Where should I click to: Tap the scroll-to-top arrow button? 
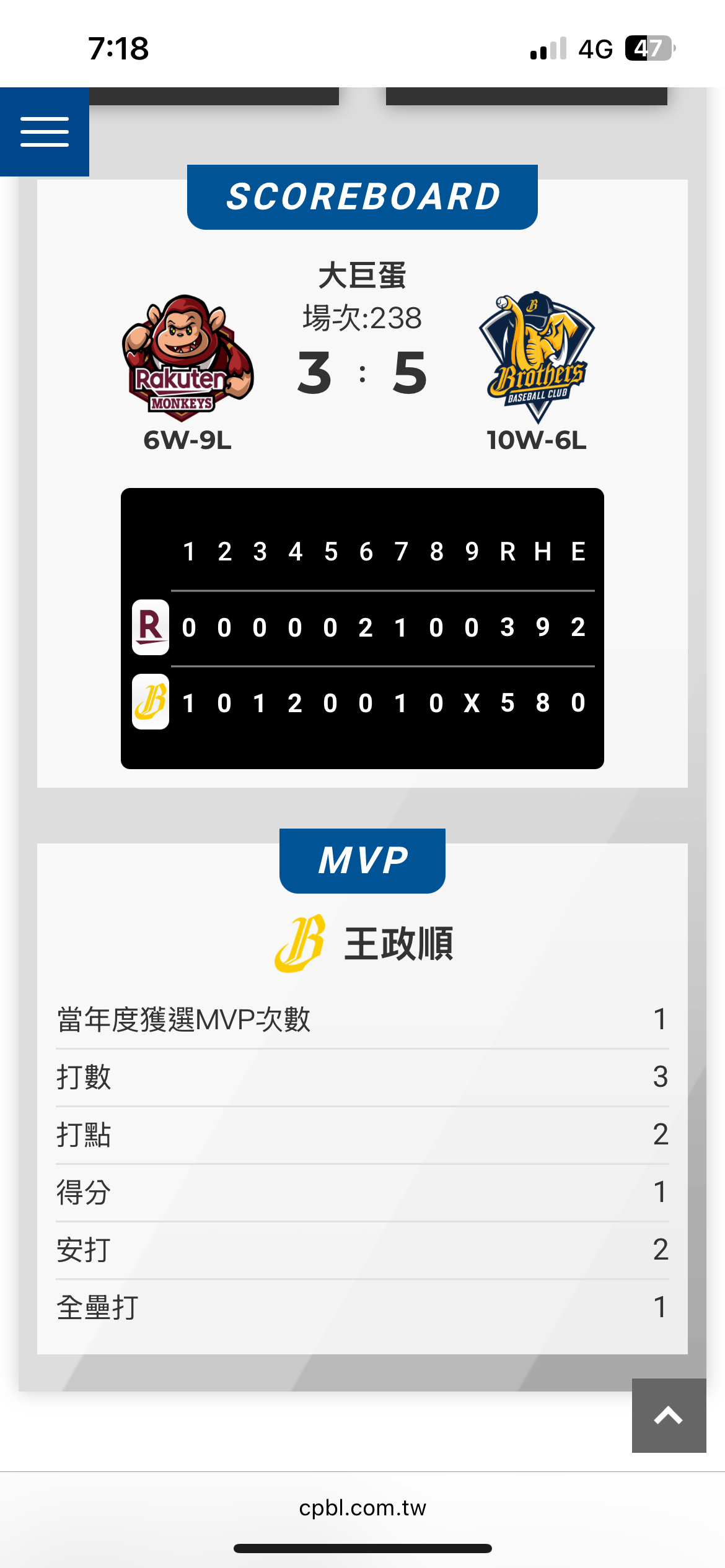[669, 1415]
